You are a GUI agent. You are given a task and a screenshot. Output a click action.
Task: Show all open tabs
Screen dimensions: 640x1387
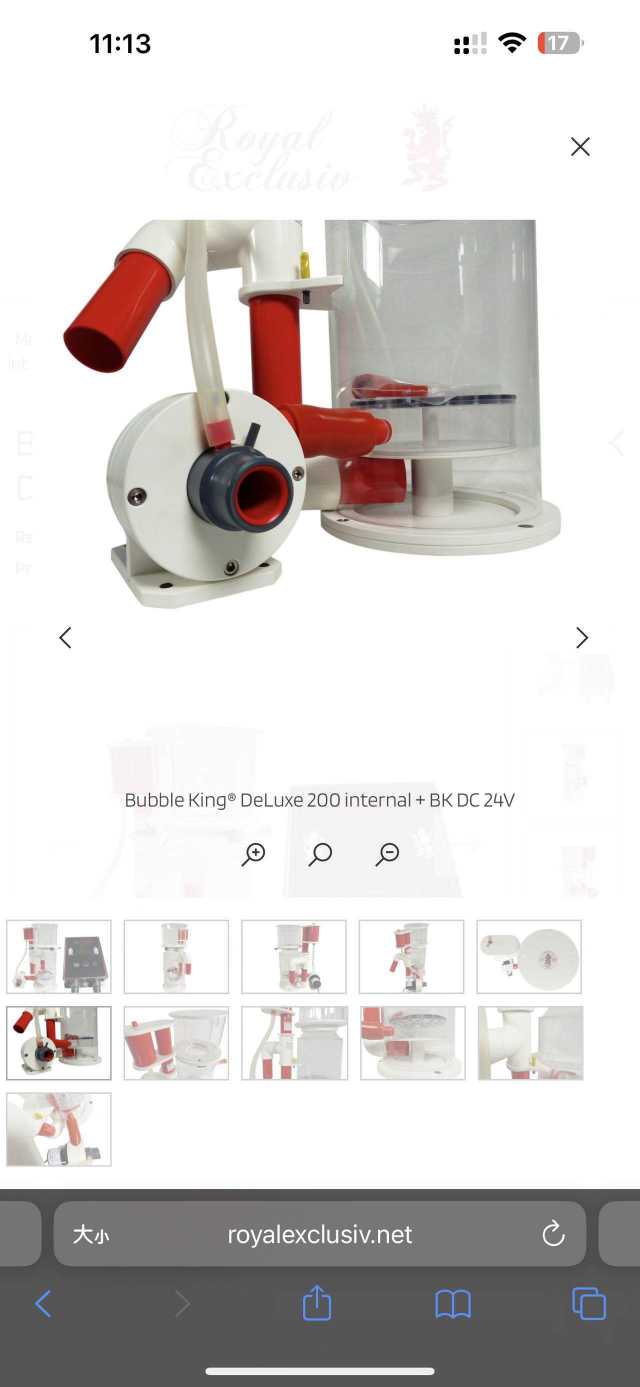point(588,1303)
